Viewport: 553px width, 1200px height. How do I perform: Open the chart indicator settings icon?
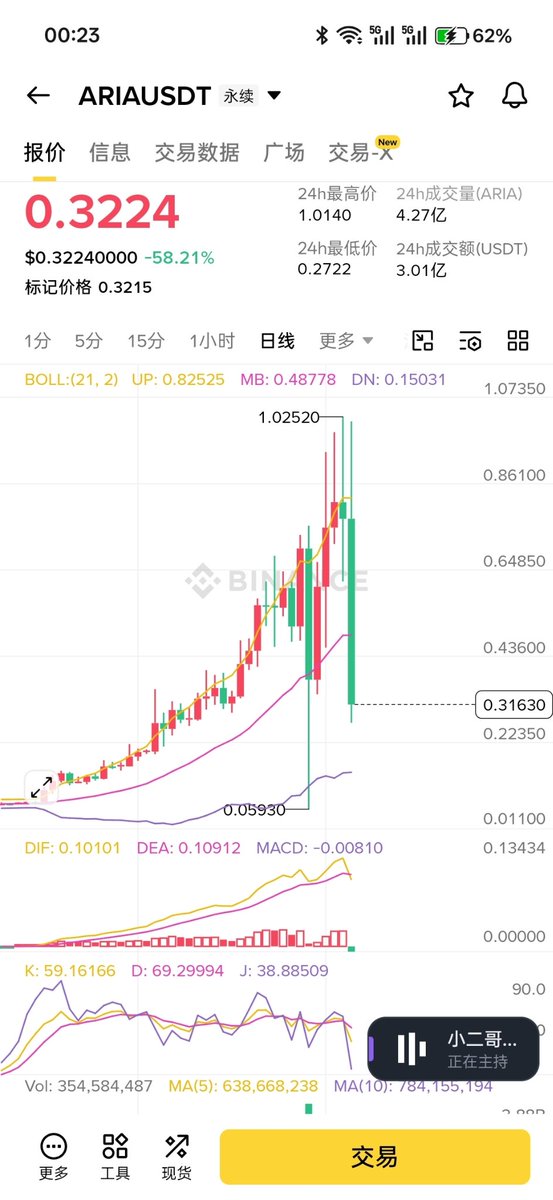click(x=471, y=341)
